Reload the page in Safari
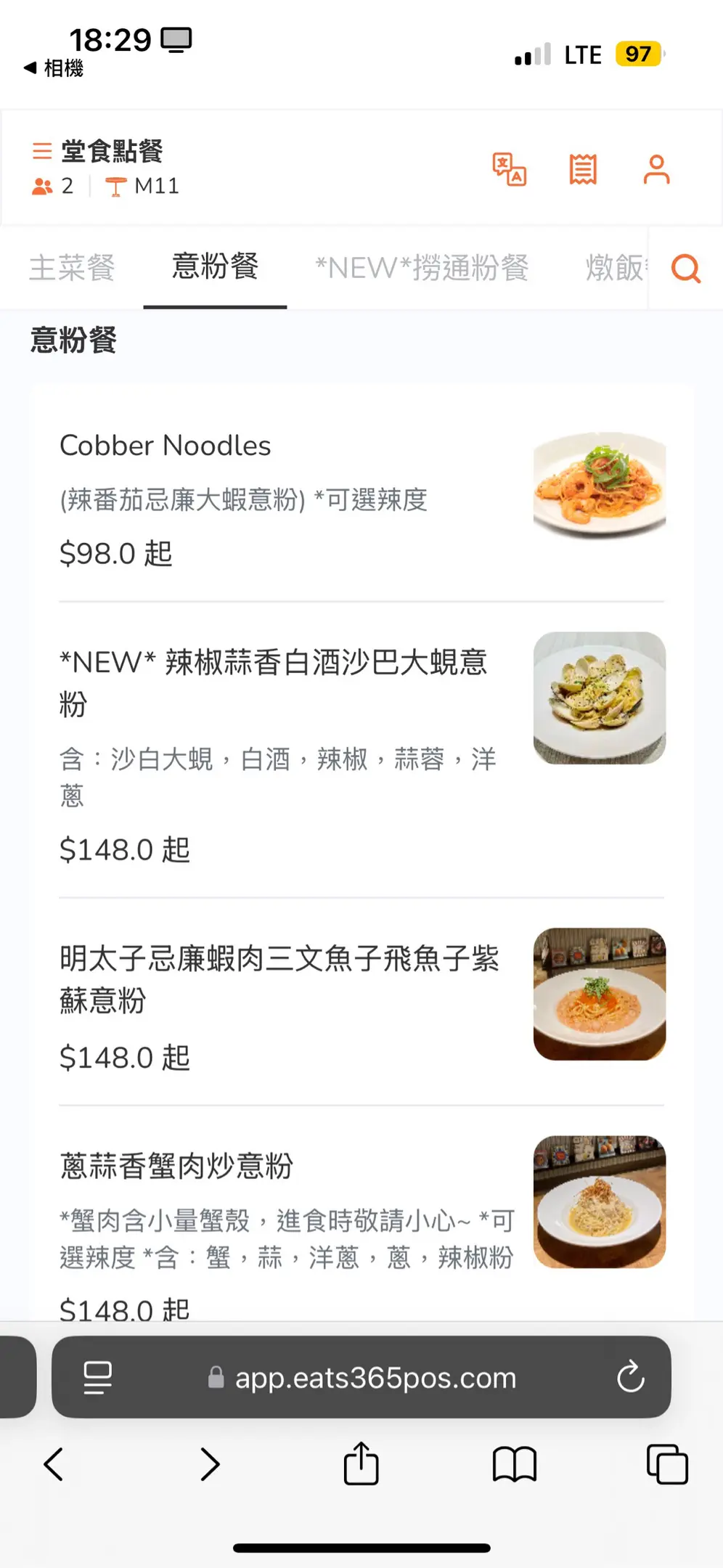723x1568 pixels. point(630,1376)
